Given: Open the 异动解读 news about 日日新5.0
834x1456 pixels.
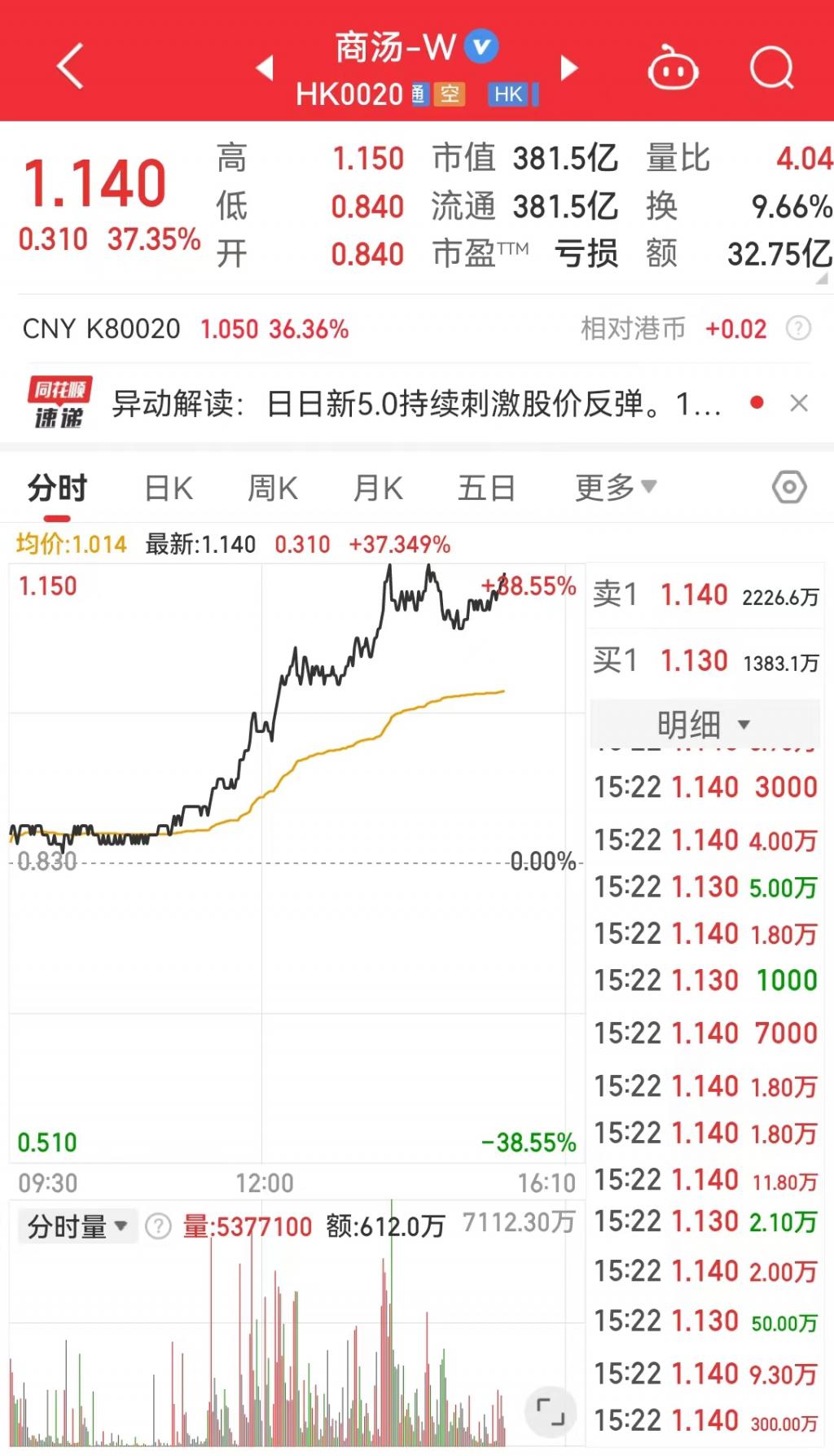Looking at the screenshot, I should pyautogui.click(x=415, y=403).
